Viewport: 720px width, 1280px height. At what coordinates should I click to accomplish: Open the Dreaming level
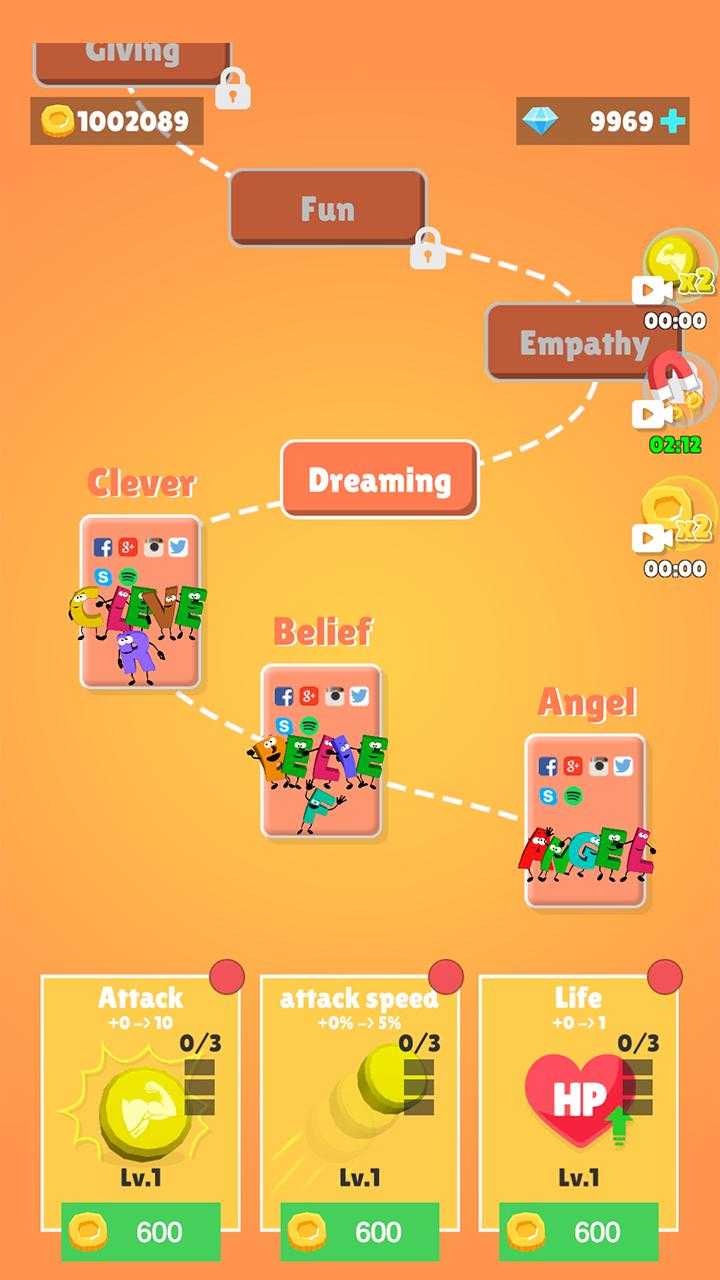point(379,480)
